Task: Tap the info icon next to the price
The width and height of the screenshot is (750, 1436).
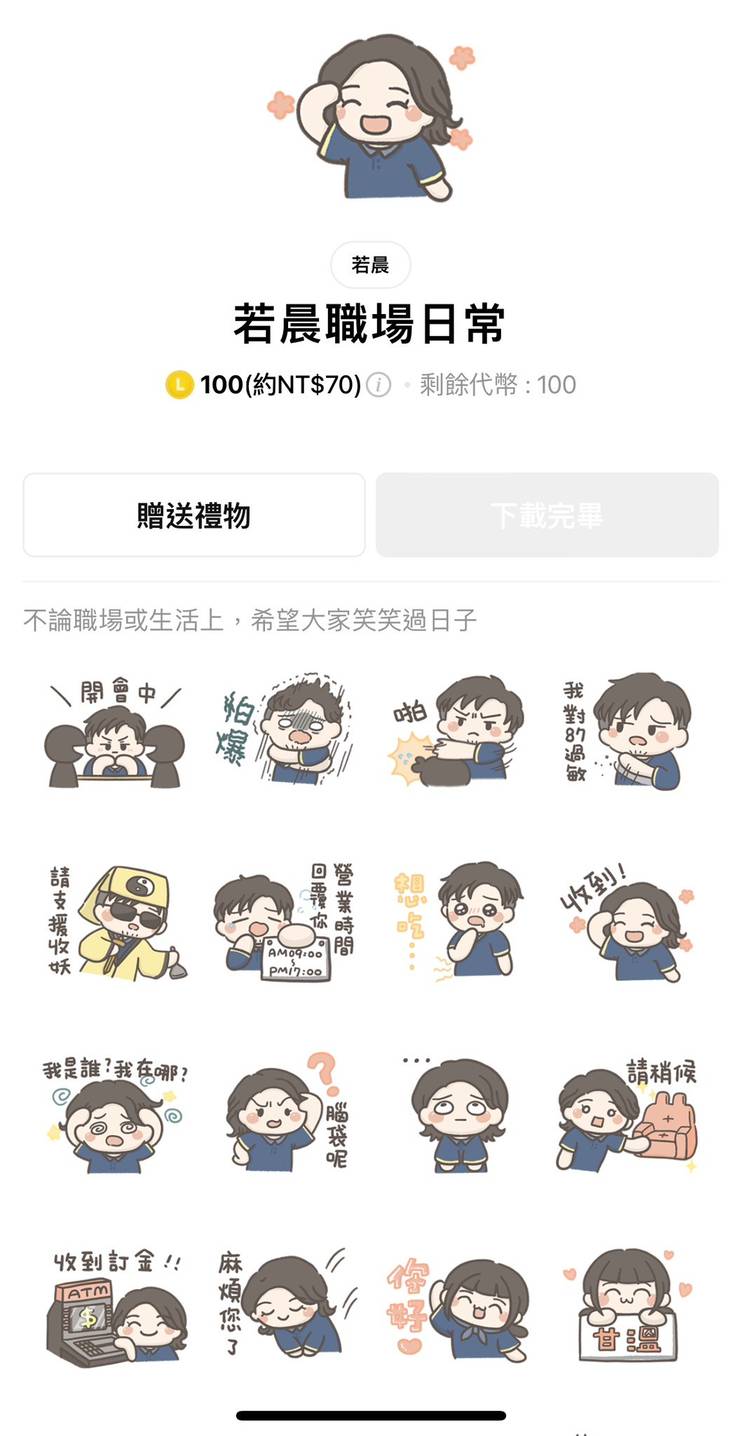Action: pos(378,384)
